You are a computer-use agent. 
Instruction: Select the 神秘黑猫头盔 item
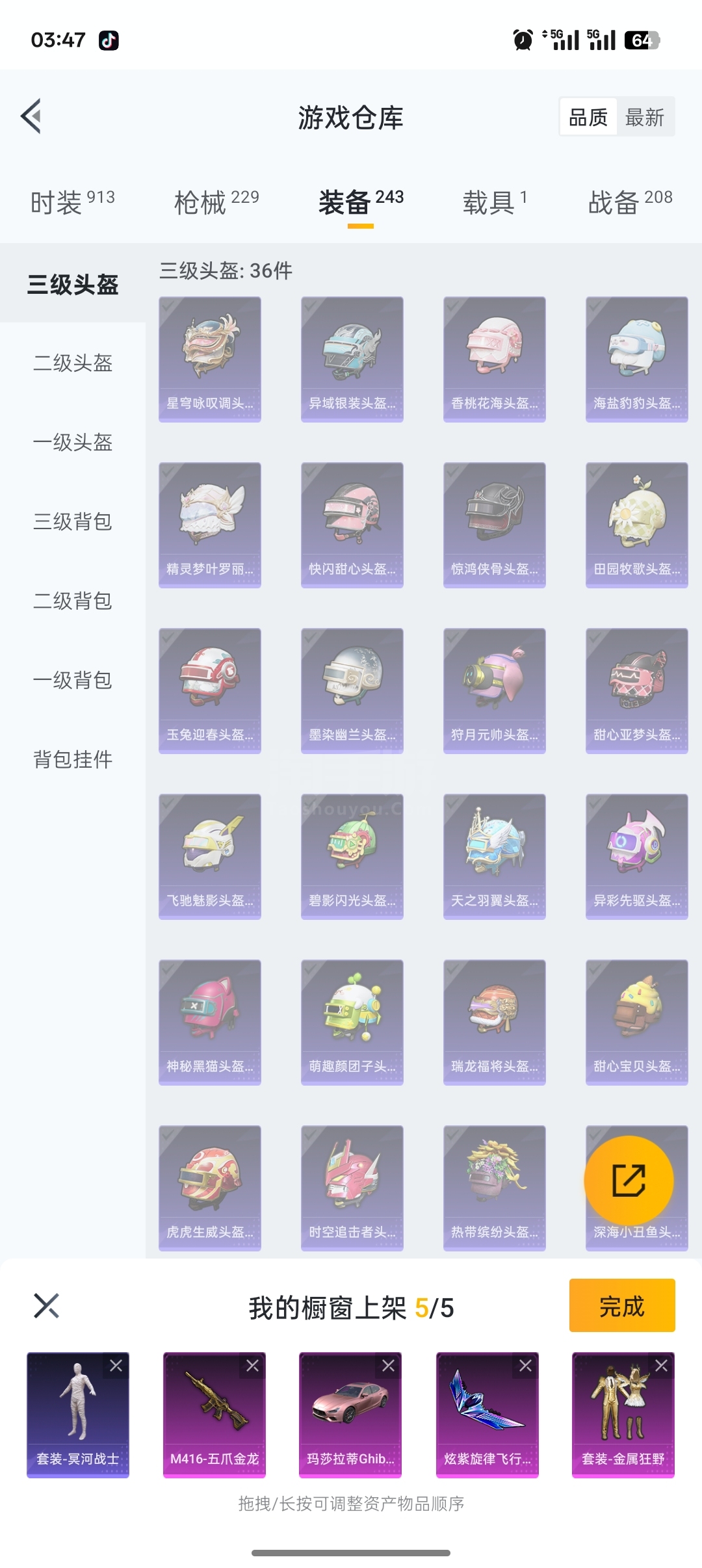point(210,1023)
